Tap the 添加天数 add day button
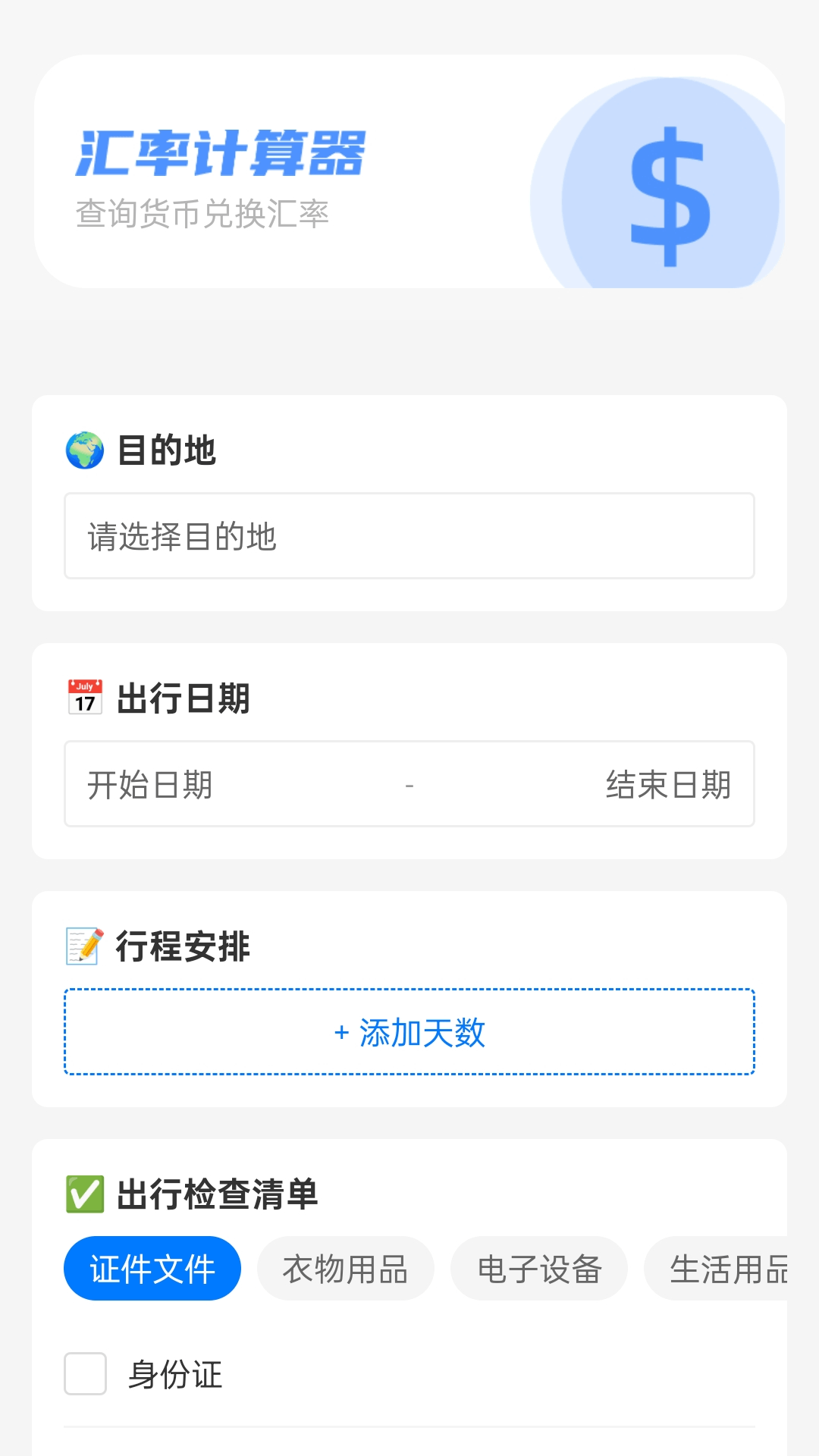 [409, 1032]
